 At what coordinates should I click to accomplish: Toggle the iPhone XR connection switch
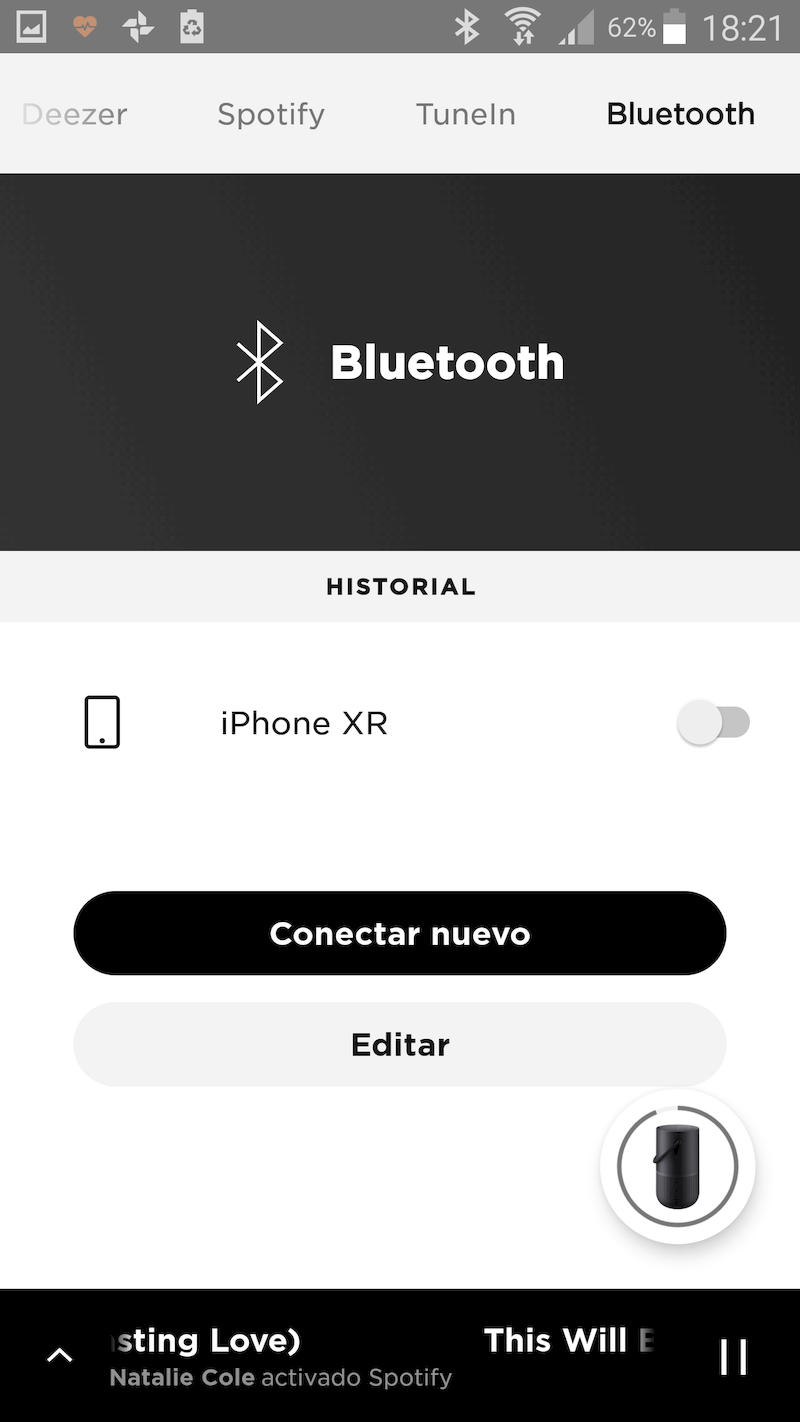coord(713,722)
